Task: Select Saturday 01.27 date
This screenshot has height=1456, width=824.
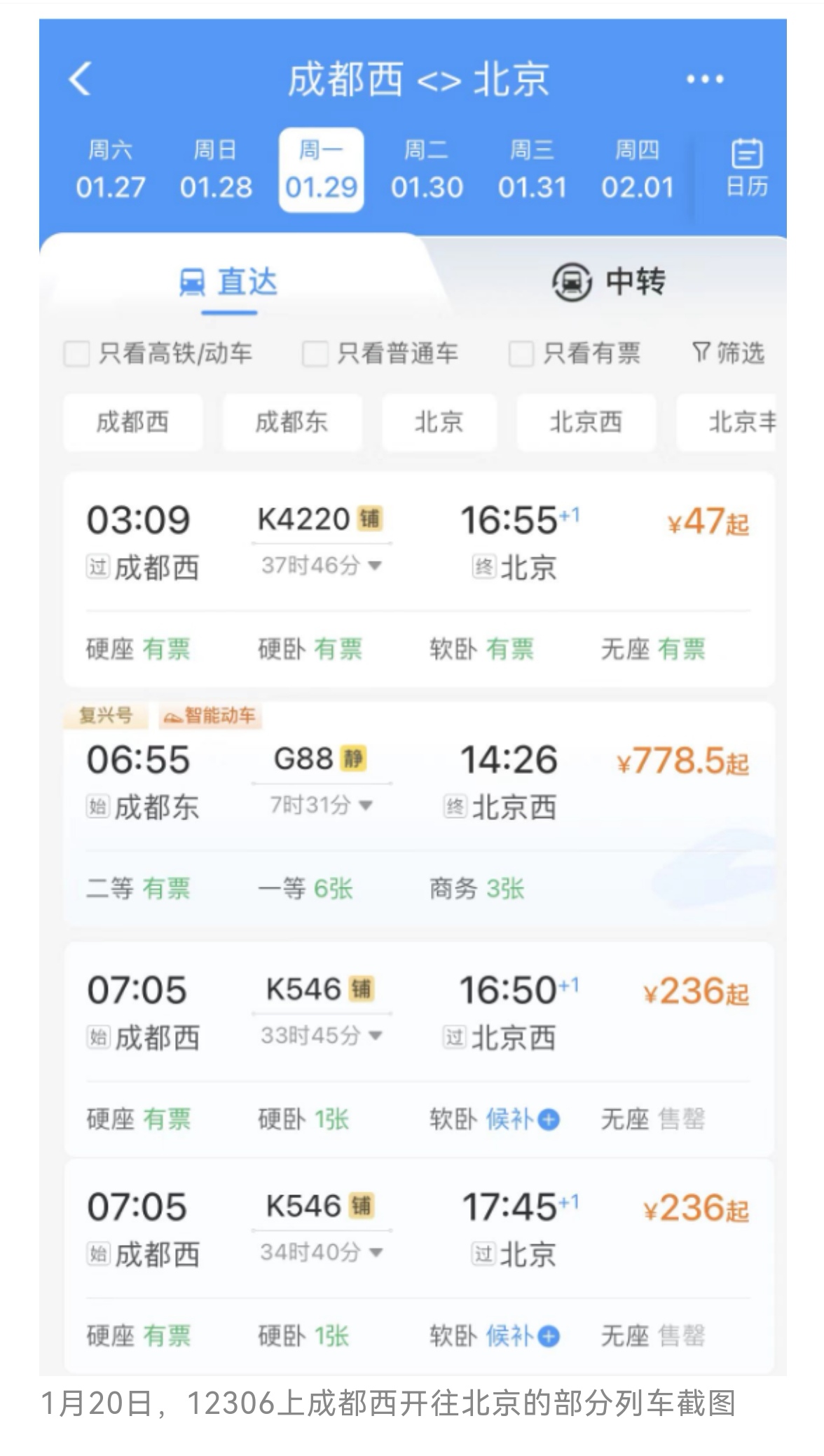Action: [110, 170]
